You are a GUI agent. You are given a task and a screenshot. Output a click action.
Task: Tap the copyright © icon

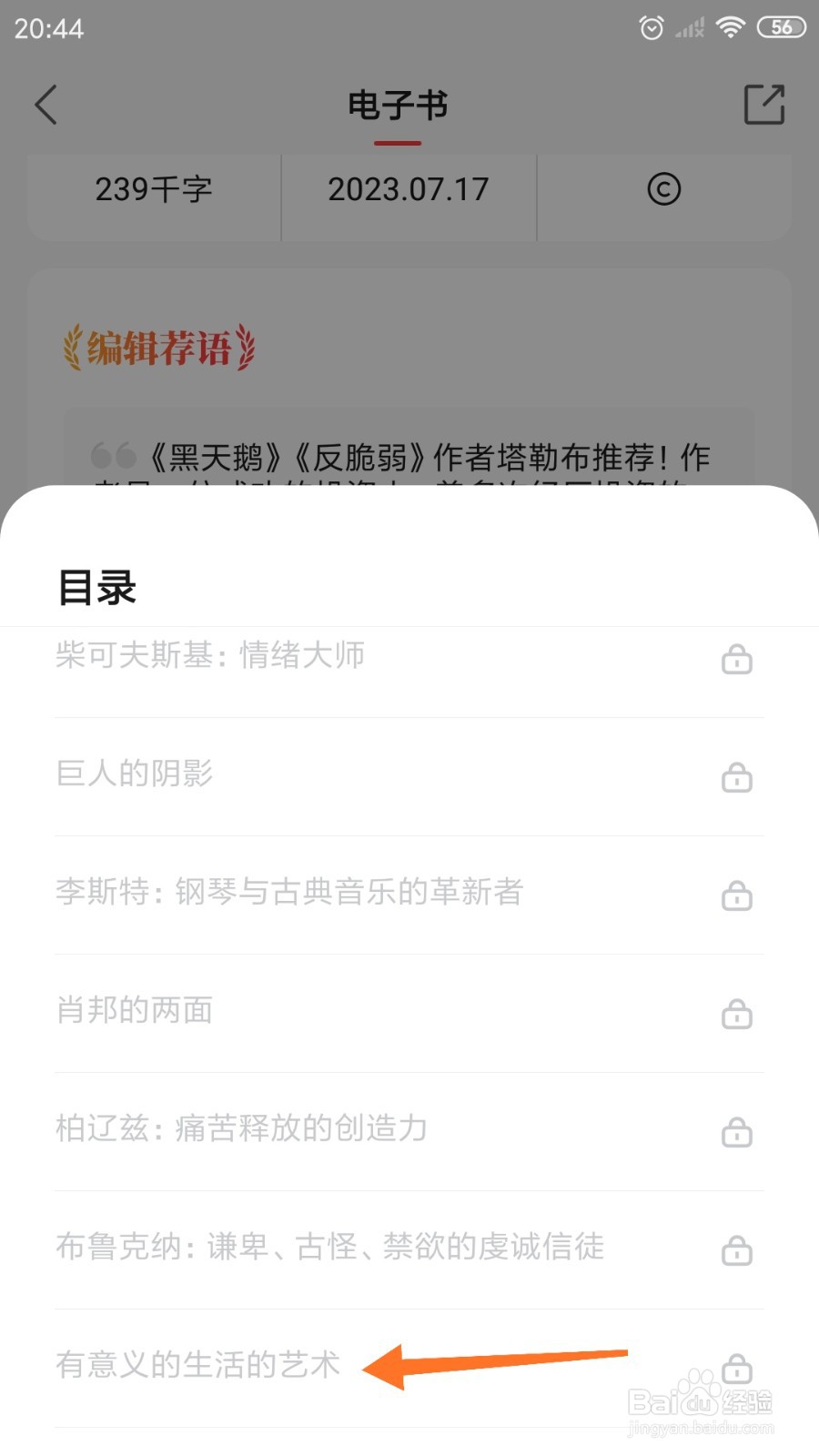[663, 188]
